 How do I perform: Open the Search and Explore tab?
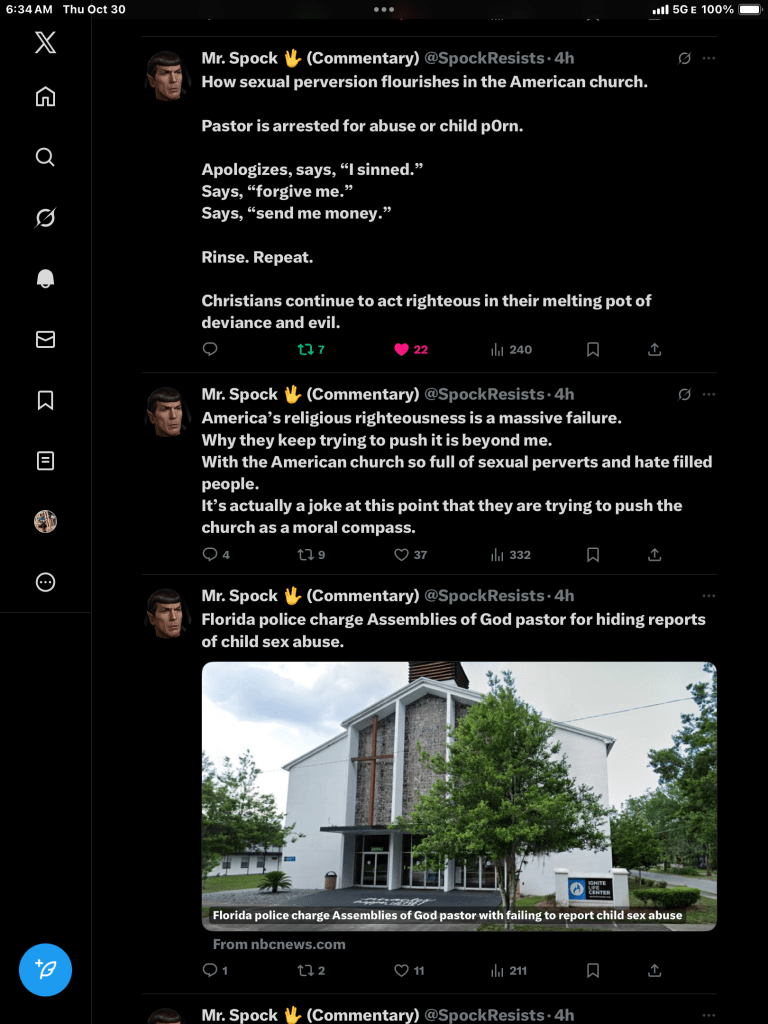(x=45, y=157)
